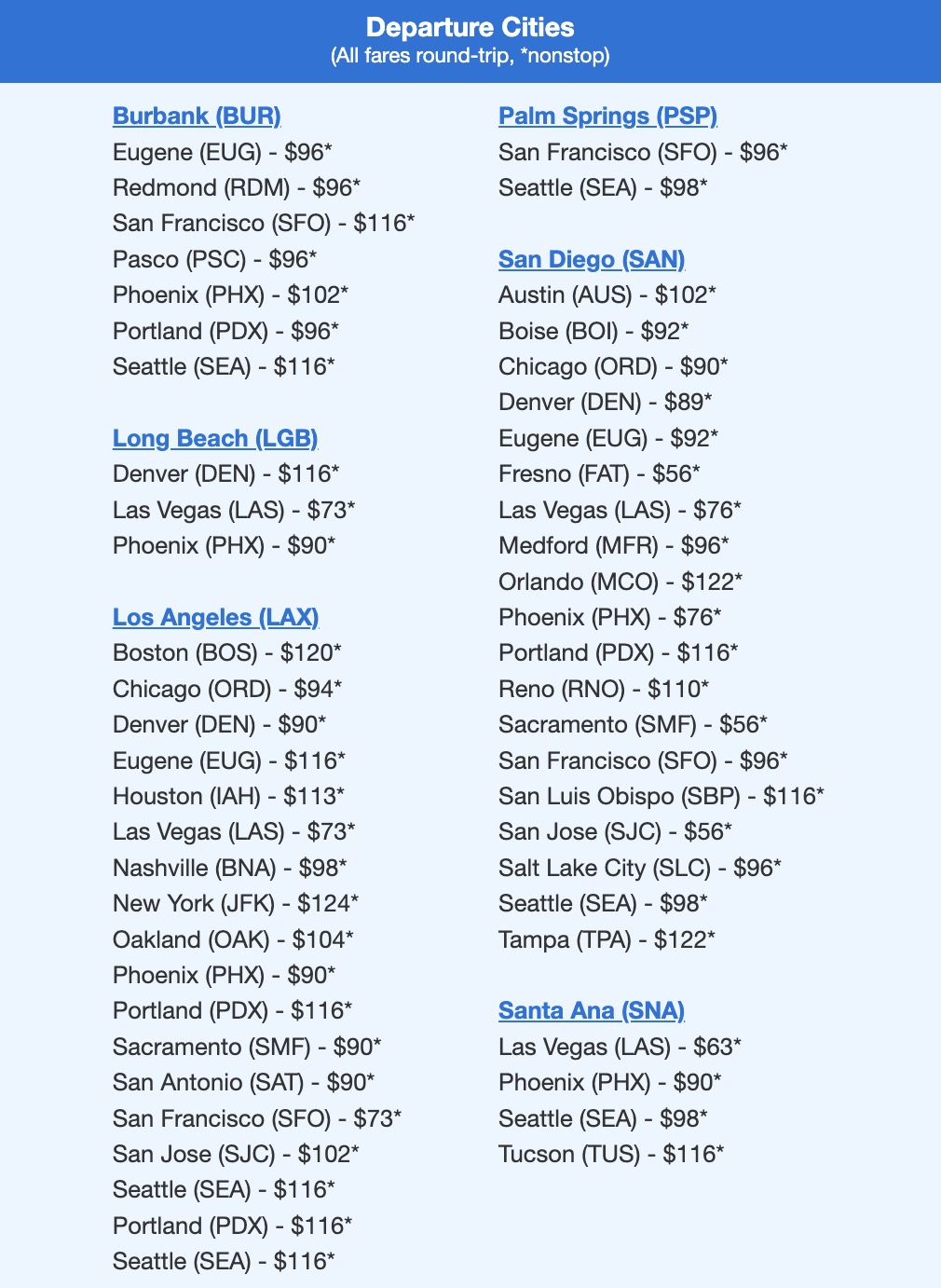Open the Santa Ana (SNA) link
The width and height of the screenshot is (941, 1288).
tap(592, 1010)
